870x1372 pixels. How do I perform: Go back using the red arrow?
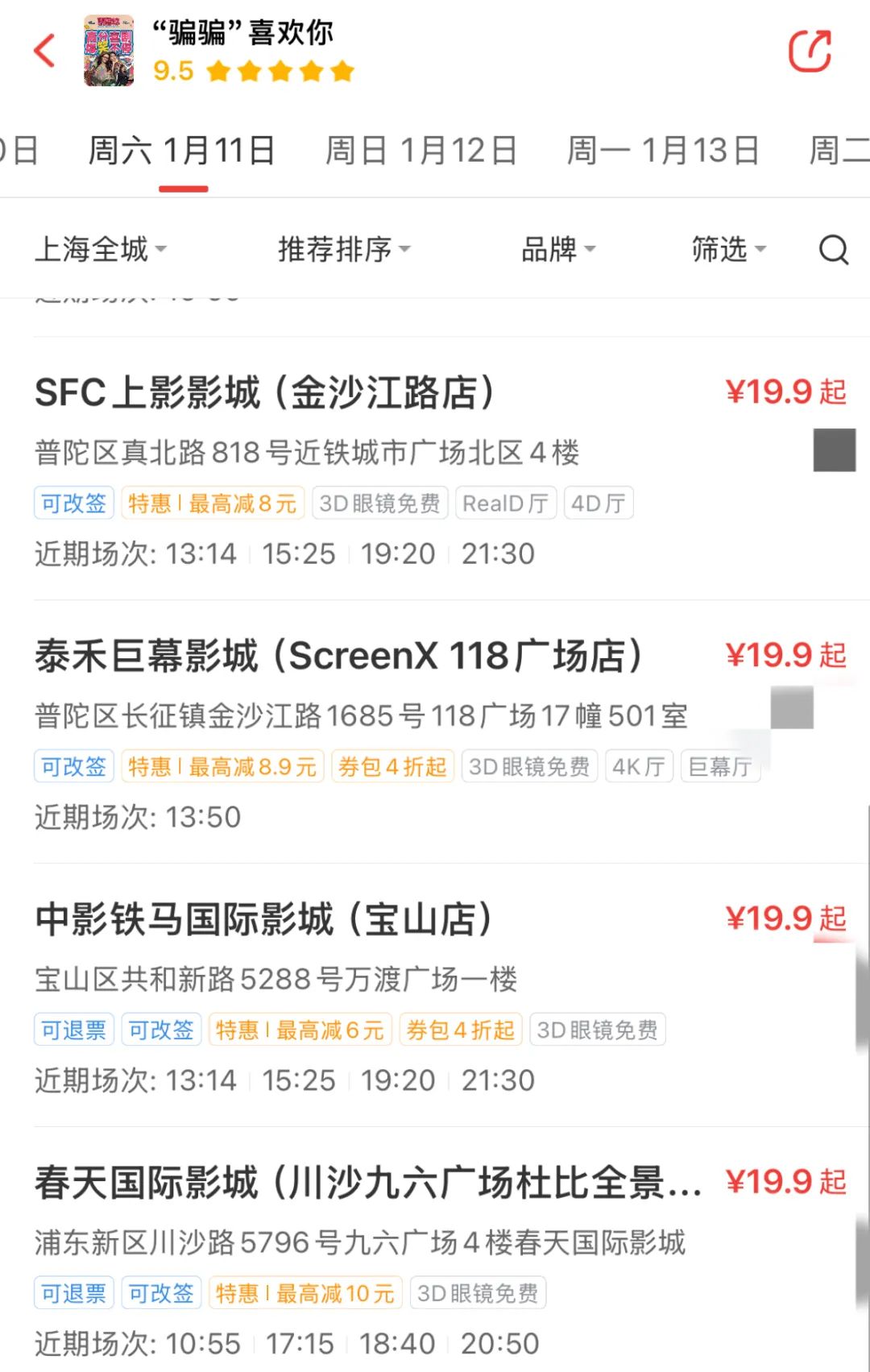(x=44, y=51)
